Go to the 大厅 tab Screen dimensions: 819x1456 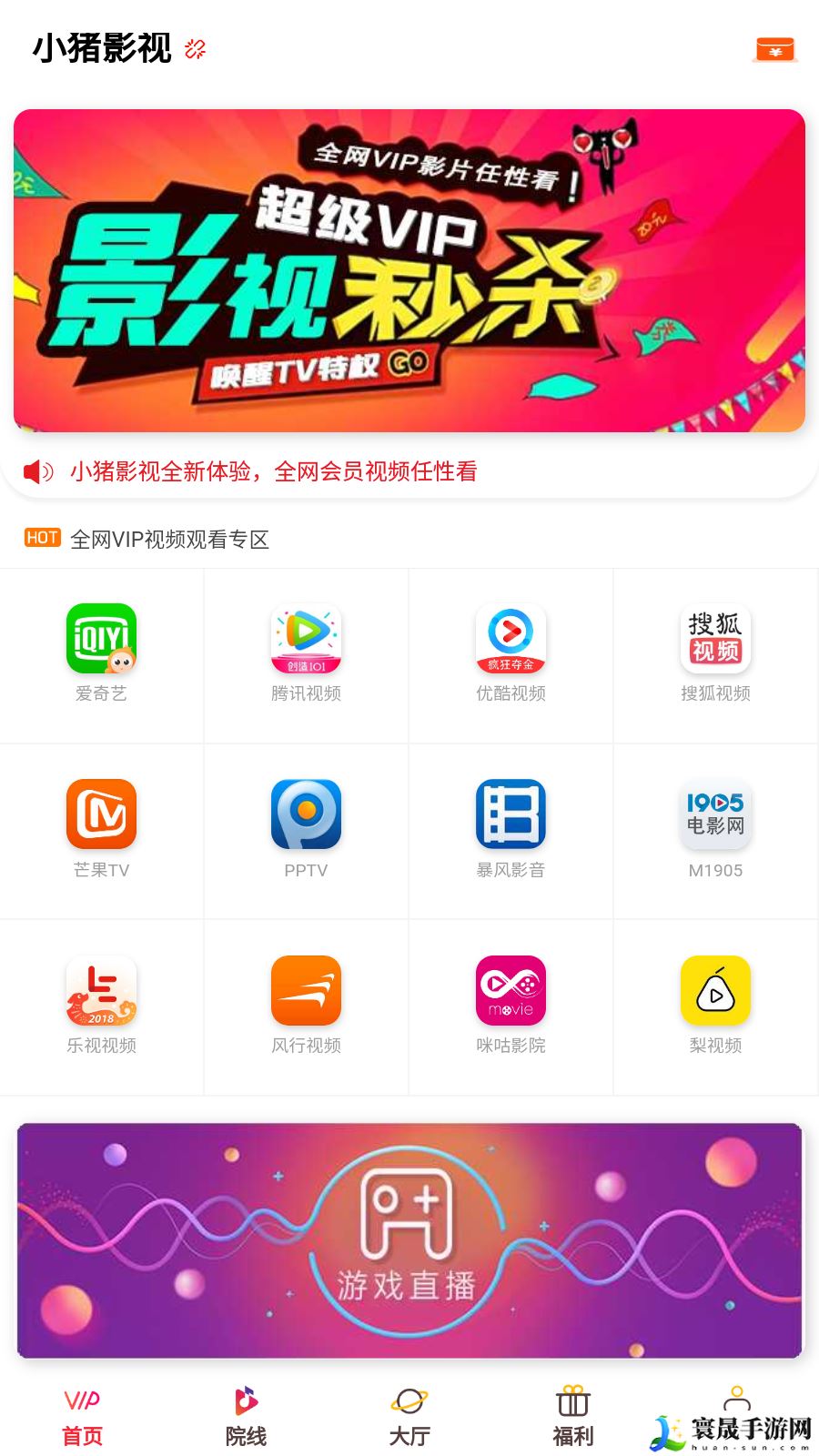point(409,1417)
